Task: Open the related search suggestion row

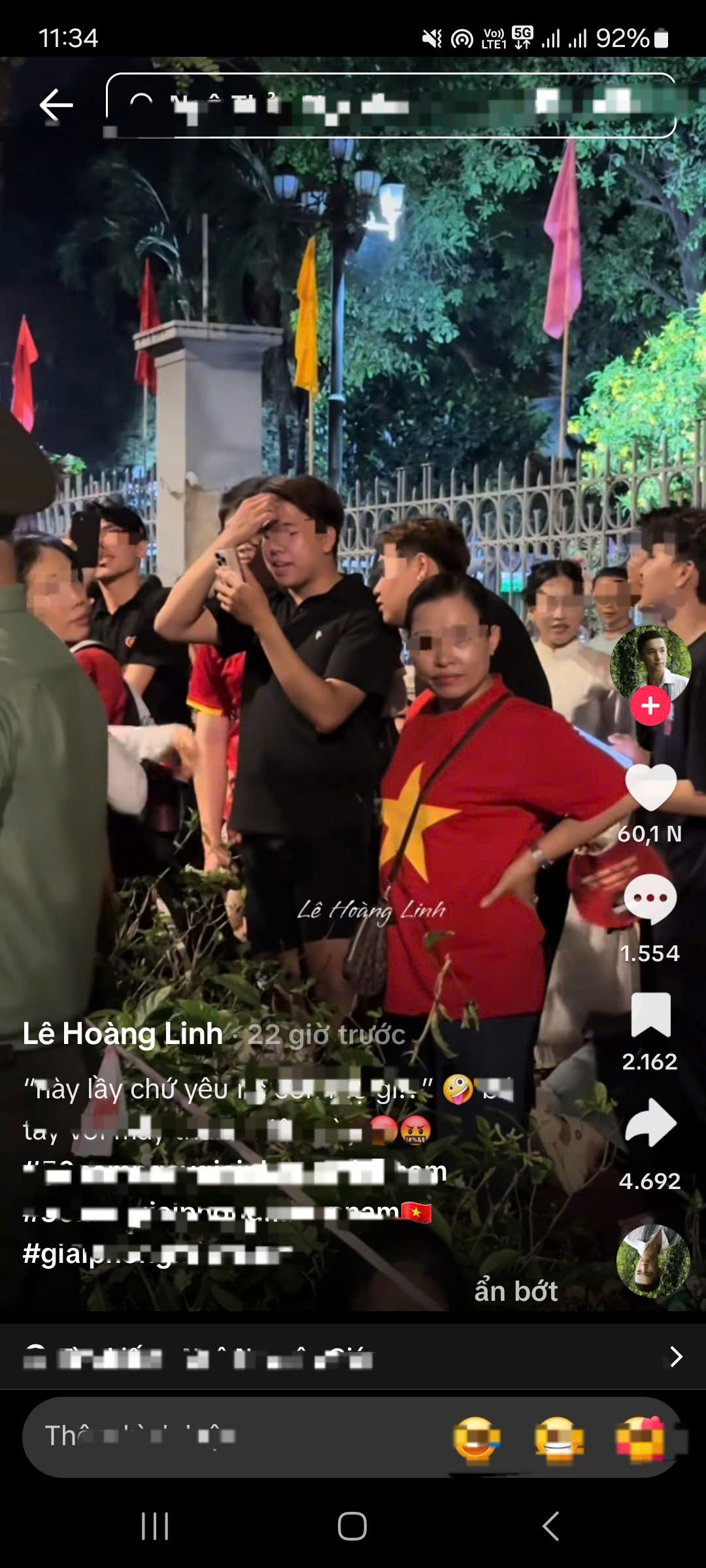Action: click(353, 1357)
